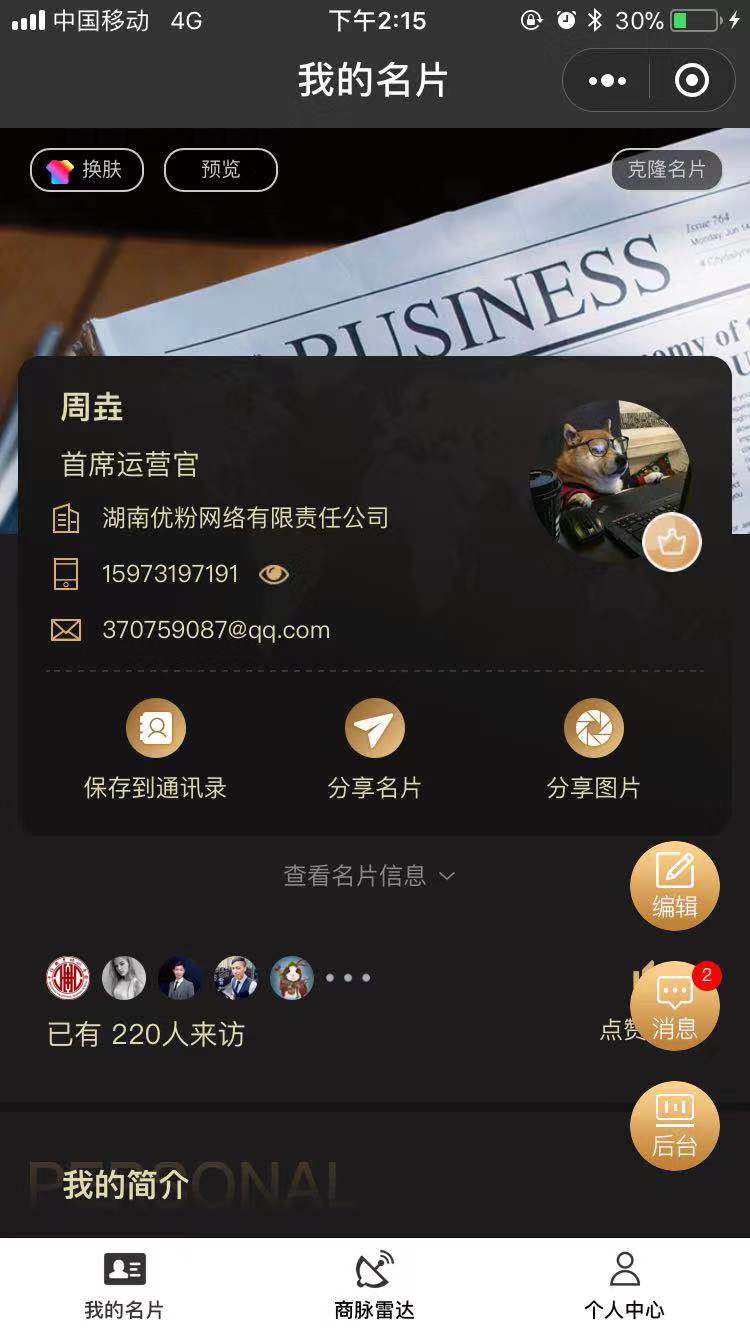Open 消息 messages with 2 unread
This screenshot has width=750, height=1334.
coord(675,1006)
